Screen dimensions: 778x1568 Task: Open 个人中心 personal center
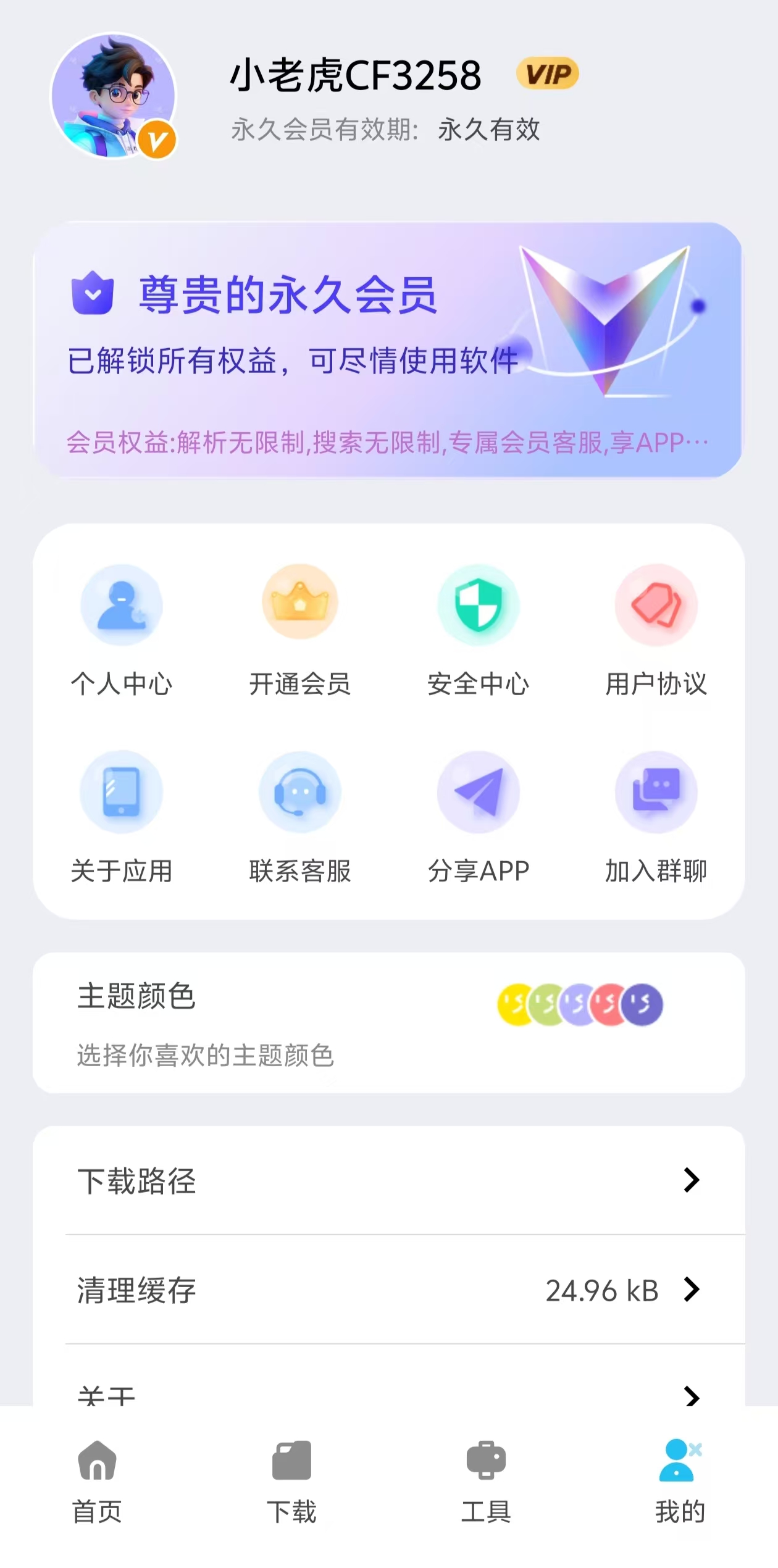pos(122,630)
